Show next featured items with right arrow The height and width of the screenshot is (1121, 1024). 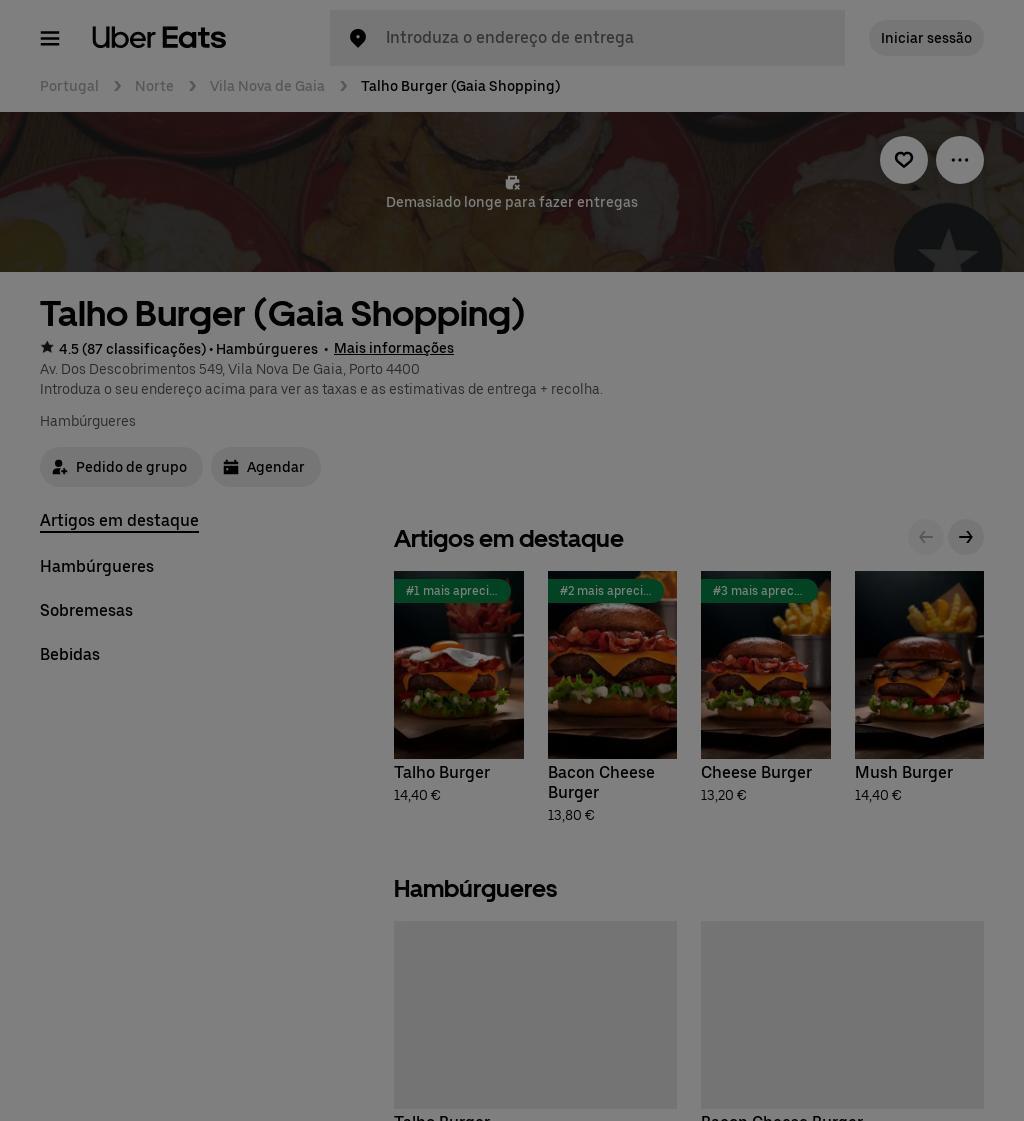(966, 538)
